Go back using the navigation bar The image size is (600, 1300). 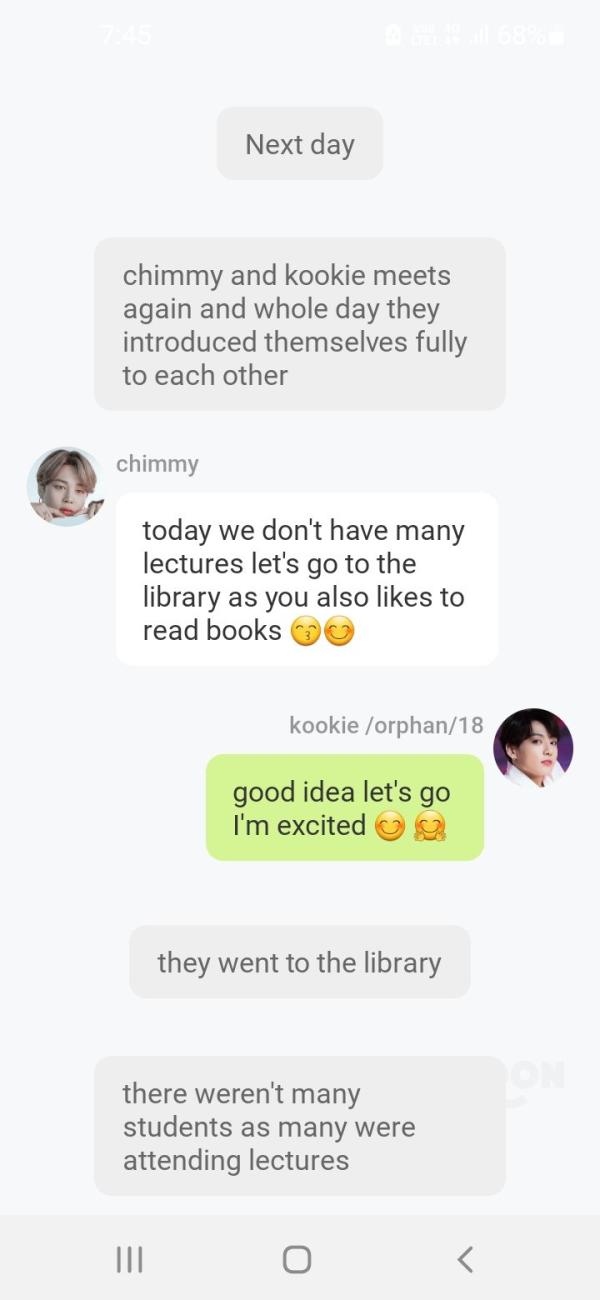pyautogui.click(x=465, y=1259)
